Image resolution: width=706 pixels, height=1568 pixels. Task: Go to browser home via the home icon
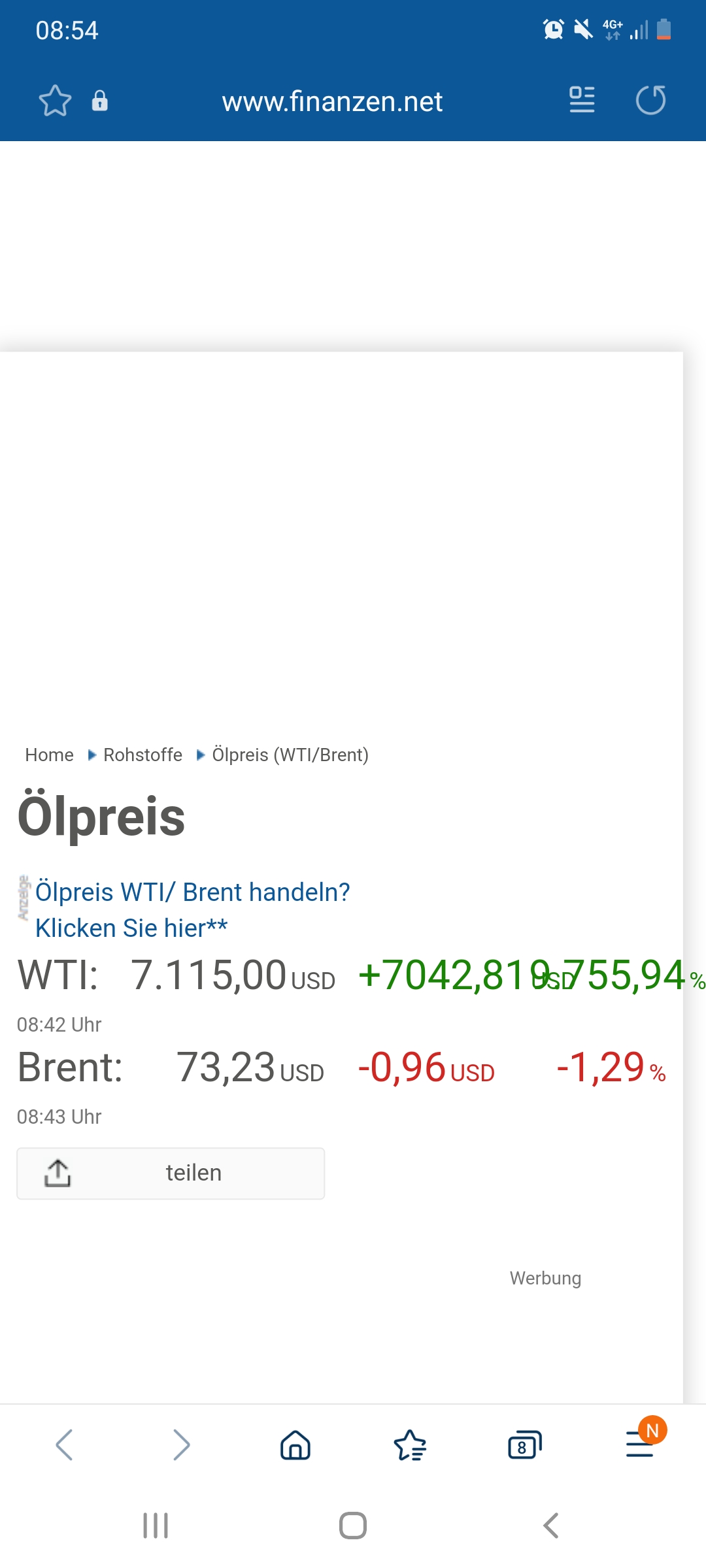click(x=296, y=1445)
